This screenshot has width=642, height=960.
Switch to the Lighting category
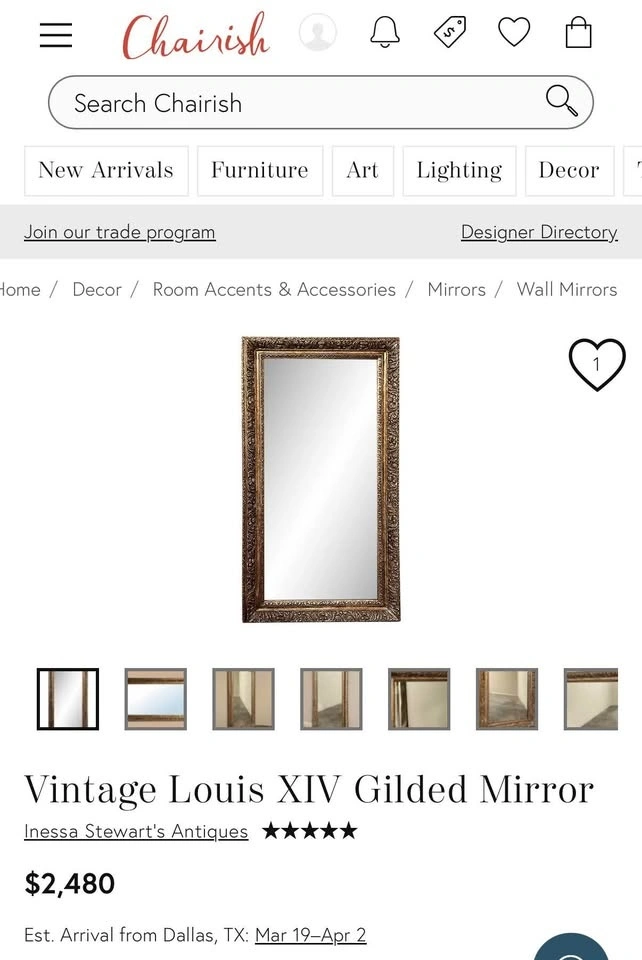(x=459, y=171)
